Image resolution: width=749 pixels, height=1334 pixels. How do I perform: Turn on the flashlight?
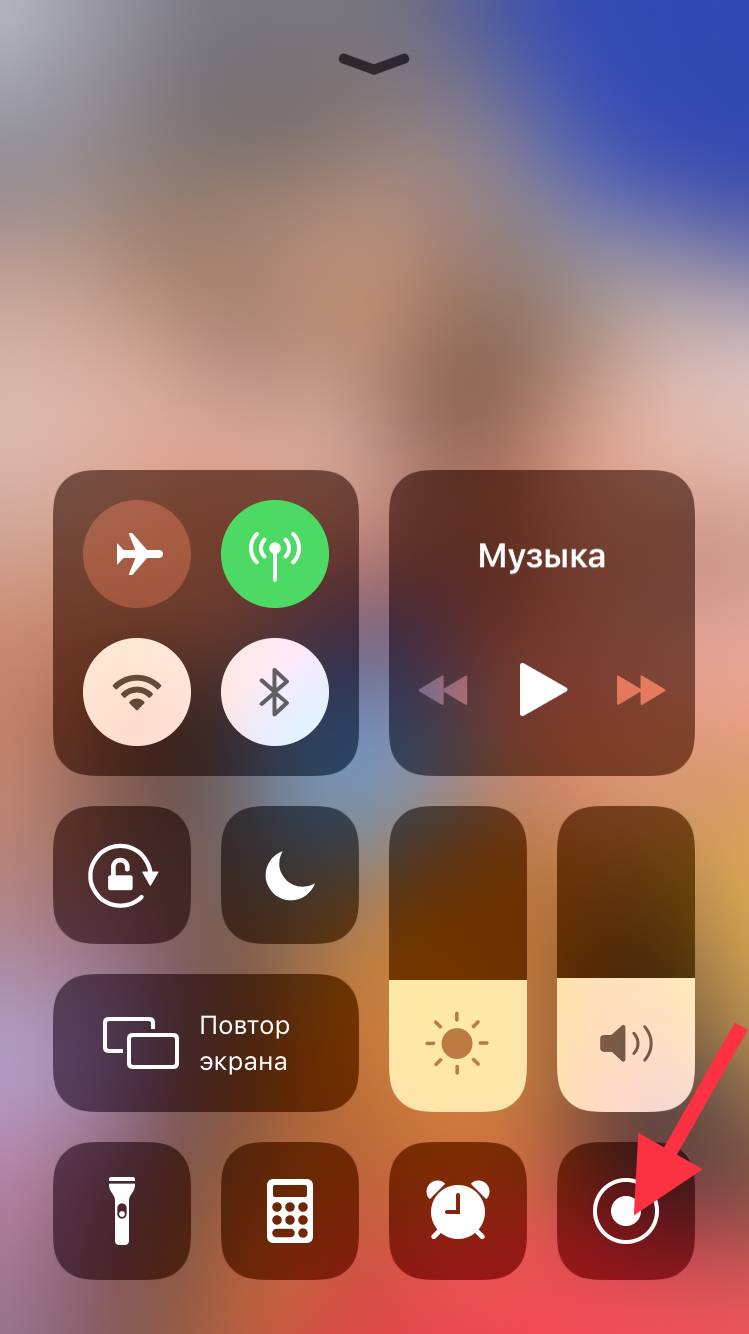pyautogui.click(x=122, y=1211)
